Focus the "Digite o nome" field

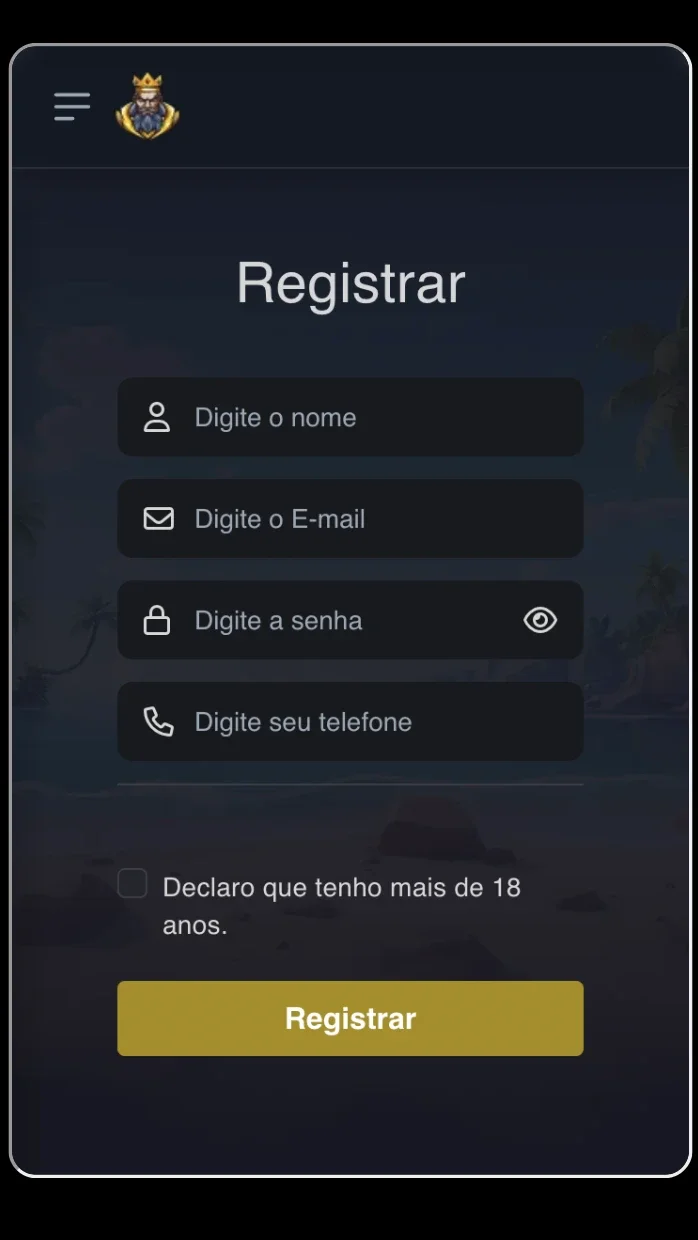point(350,417)
